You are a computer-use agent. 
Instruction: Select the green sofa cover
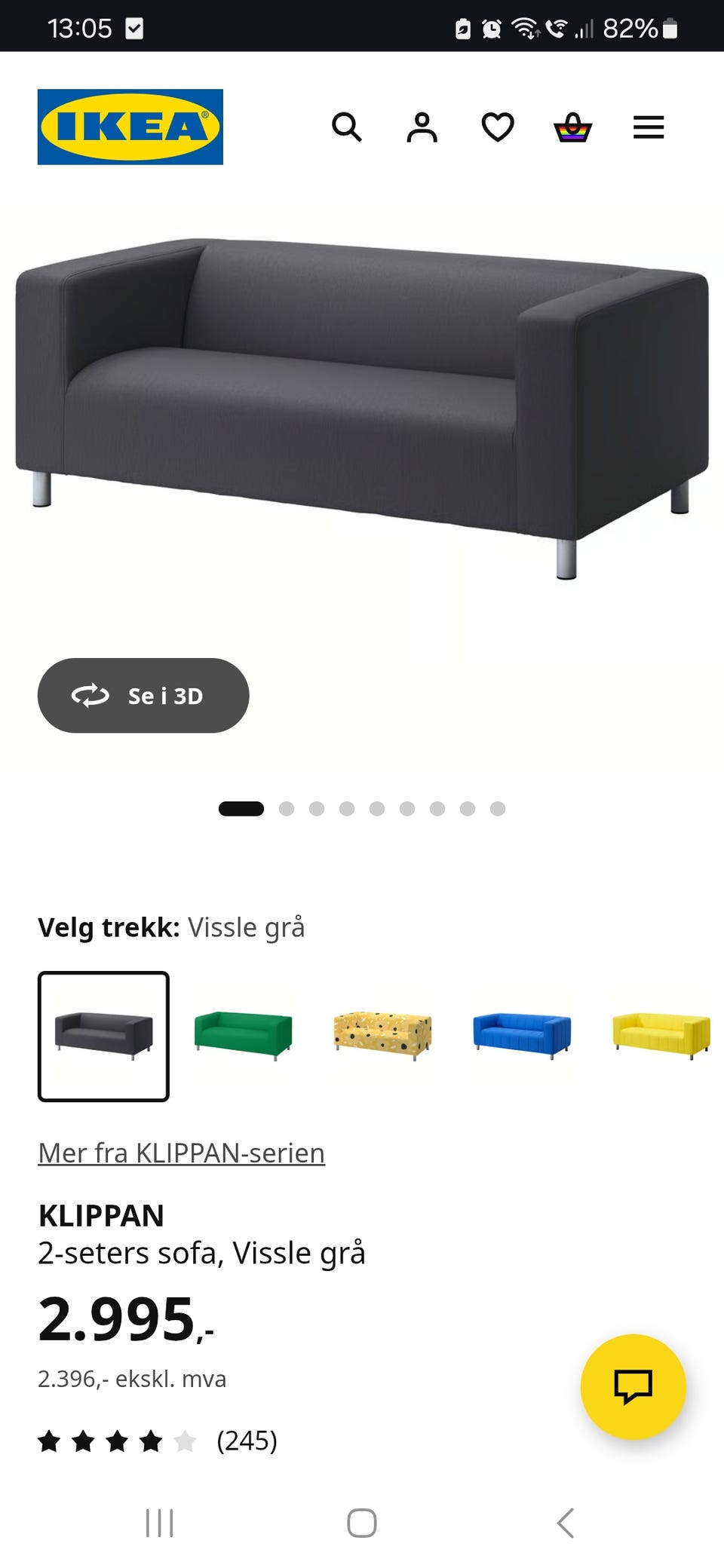tap(243, 1035)
